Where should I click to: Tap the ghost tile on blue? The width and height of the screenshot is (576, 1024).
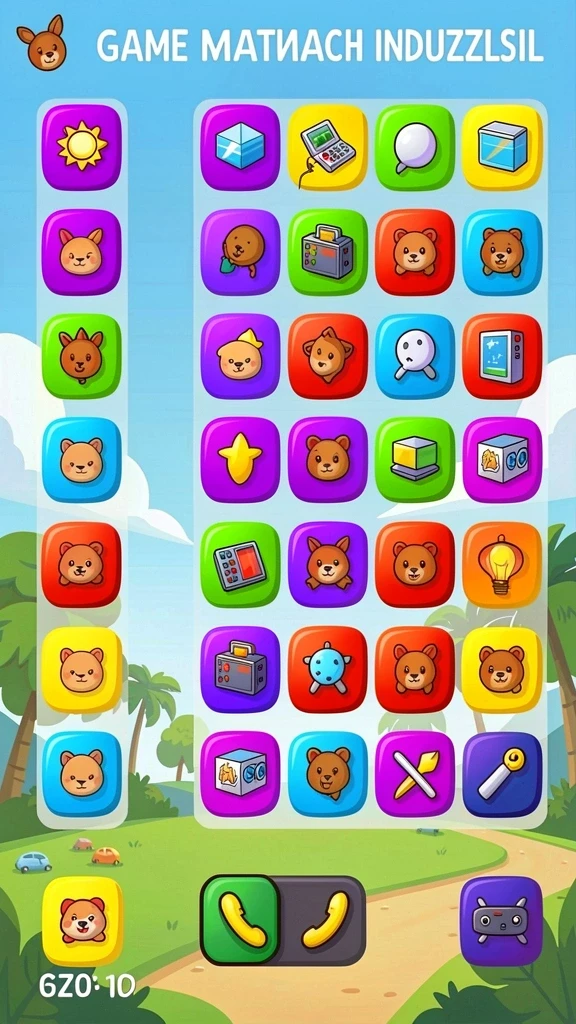[x=415, y=356]
